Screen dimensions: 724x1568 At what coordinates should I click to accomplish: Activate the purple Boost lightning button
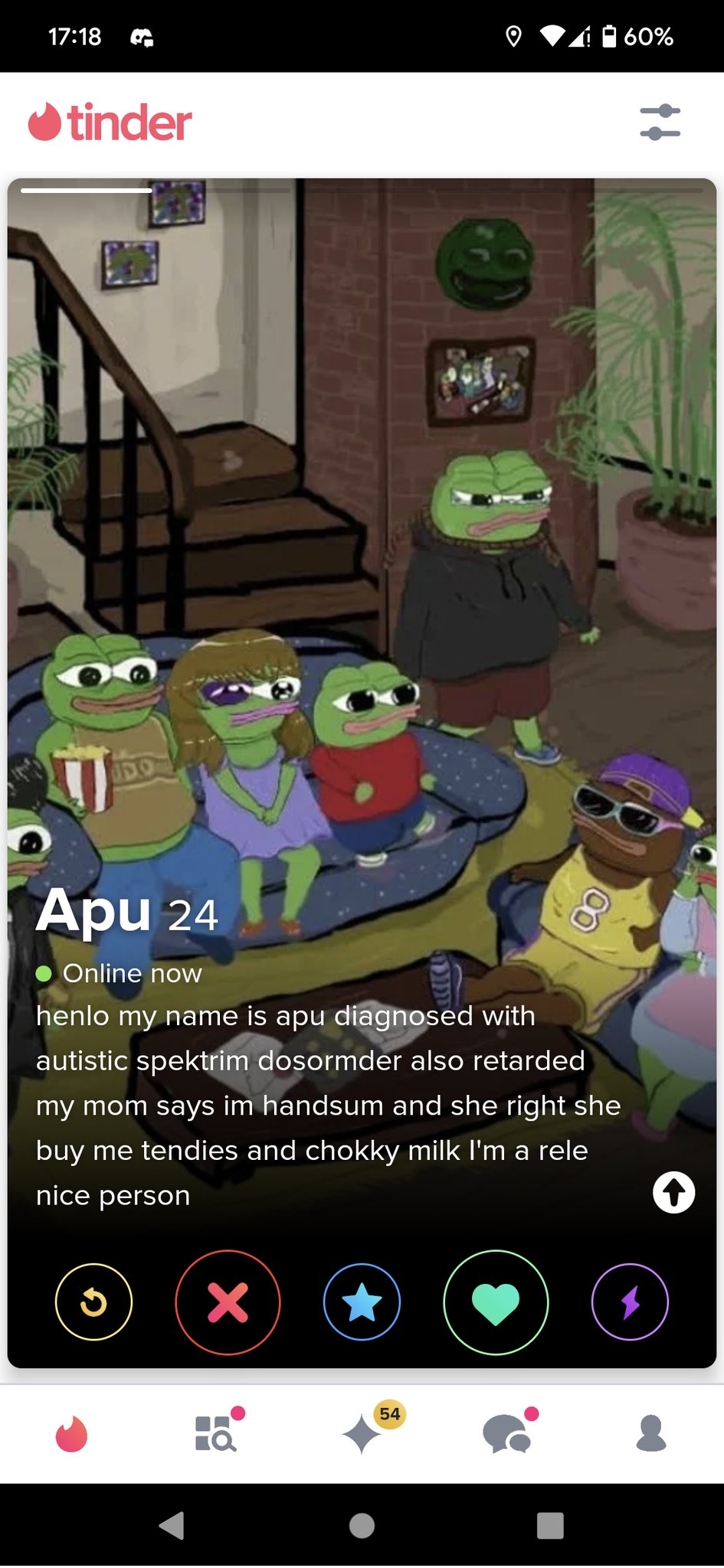(x=630, y=1302)
